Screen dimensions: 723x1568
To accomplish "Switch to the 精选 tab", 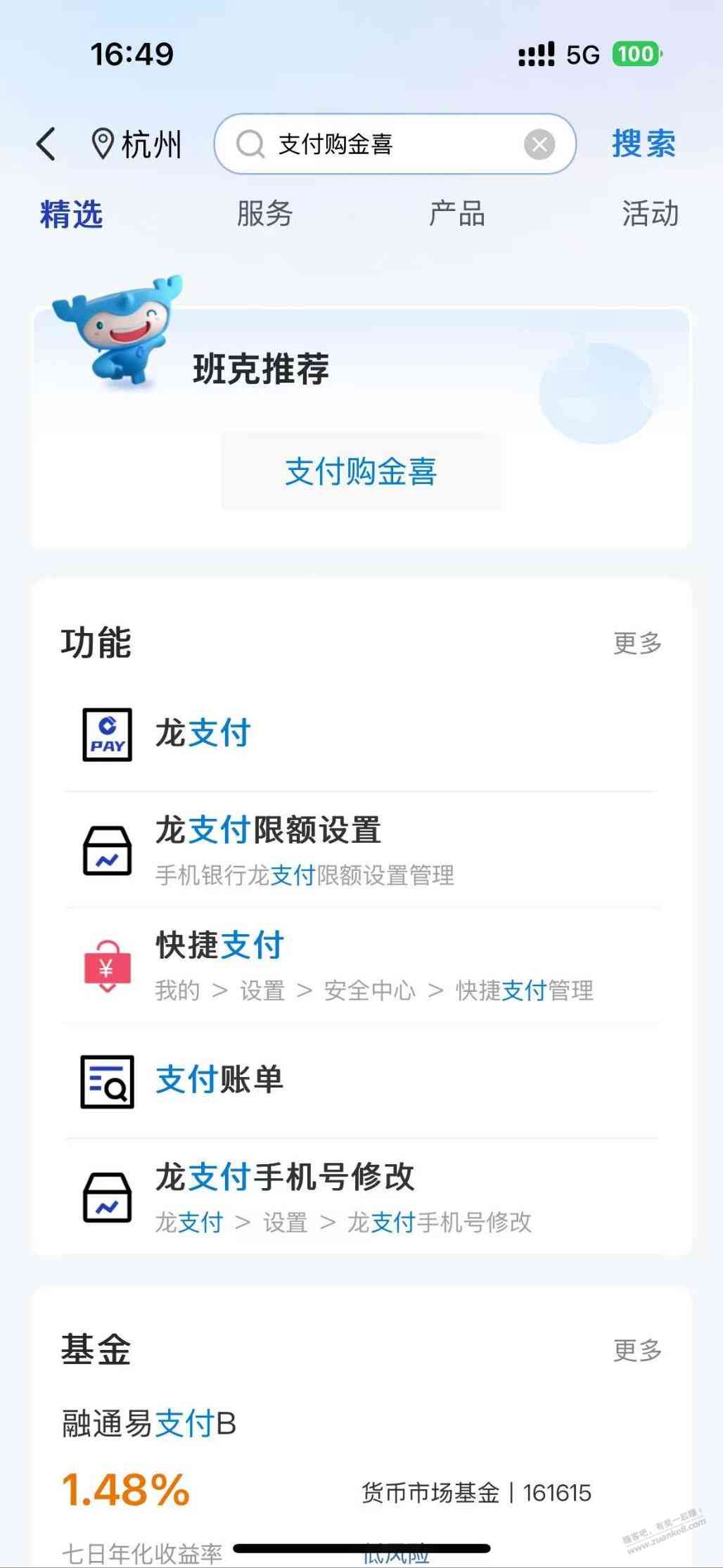I will [x=72, y=214].
